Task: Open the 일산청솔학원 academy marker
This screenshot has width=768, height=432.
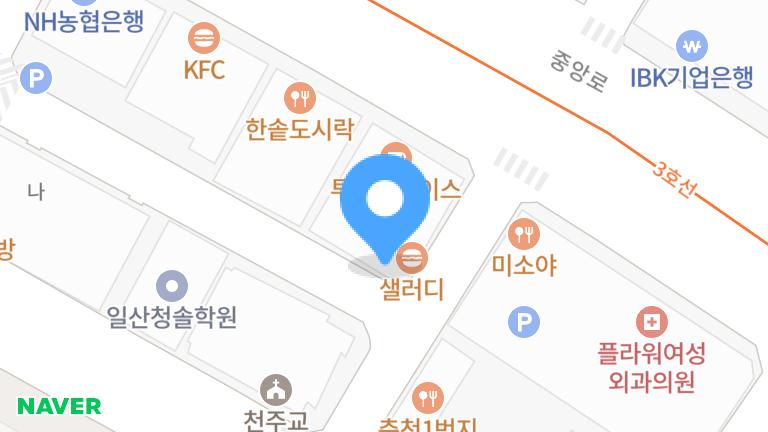Action: pyautogui.click(x=173, y=287)
